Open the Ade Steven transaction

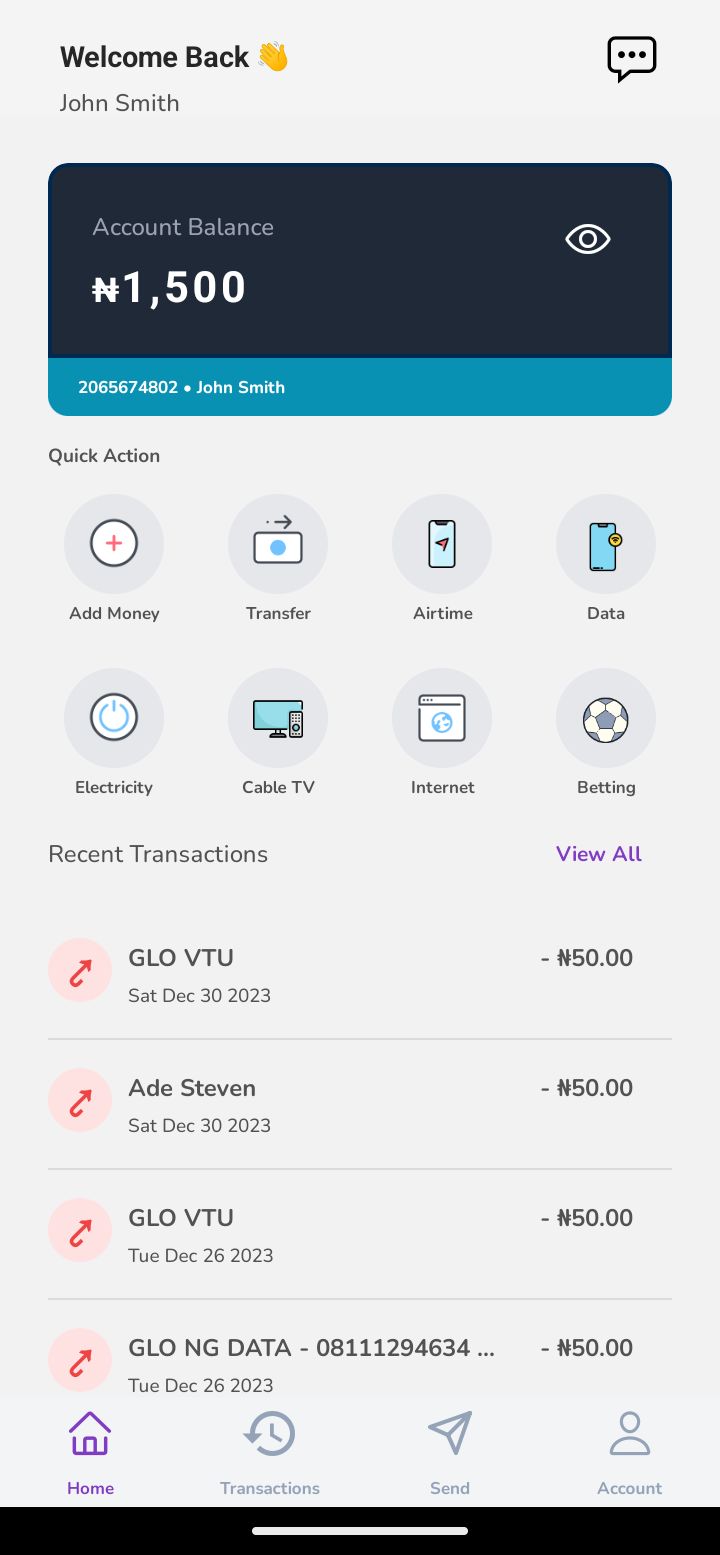click(360, 1104)
